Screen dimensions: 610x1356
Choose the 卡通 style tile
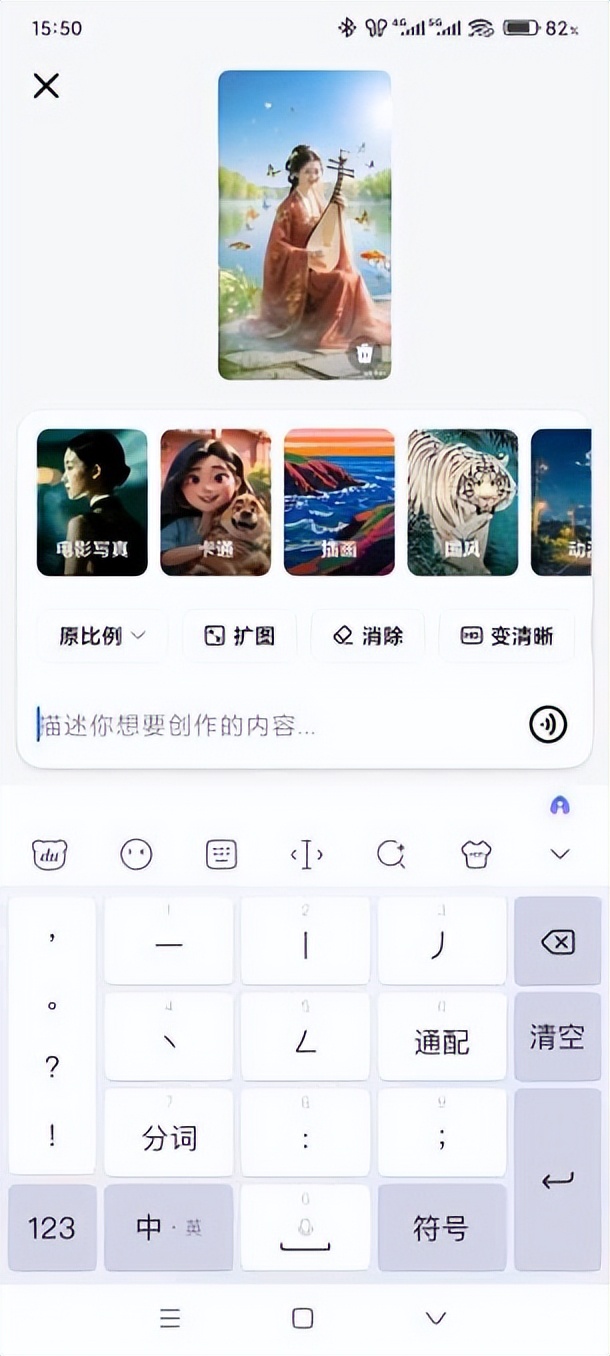click(215, 502)
